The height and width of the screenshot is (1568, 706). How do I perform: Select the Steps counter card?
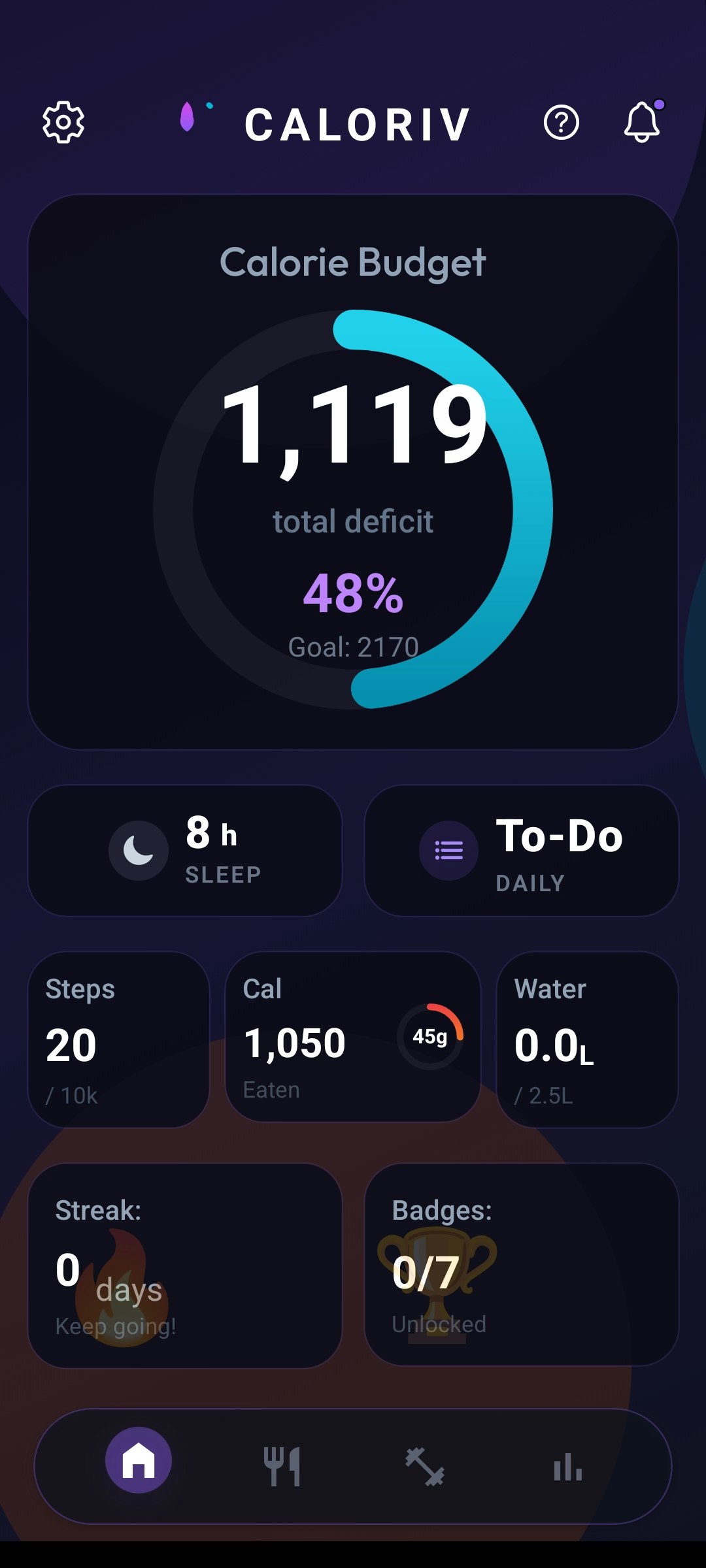[x=119, y=1039]
